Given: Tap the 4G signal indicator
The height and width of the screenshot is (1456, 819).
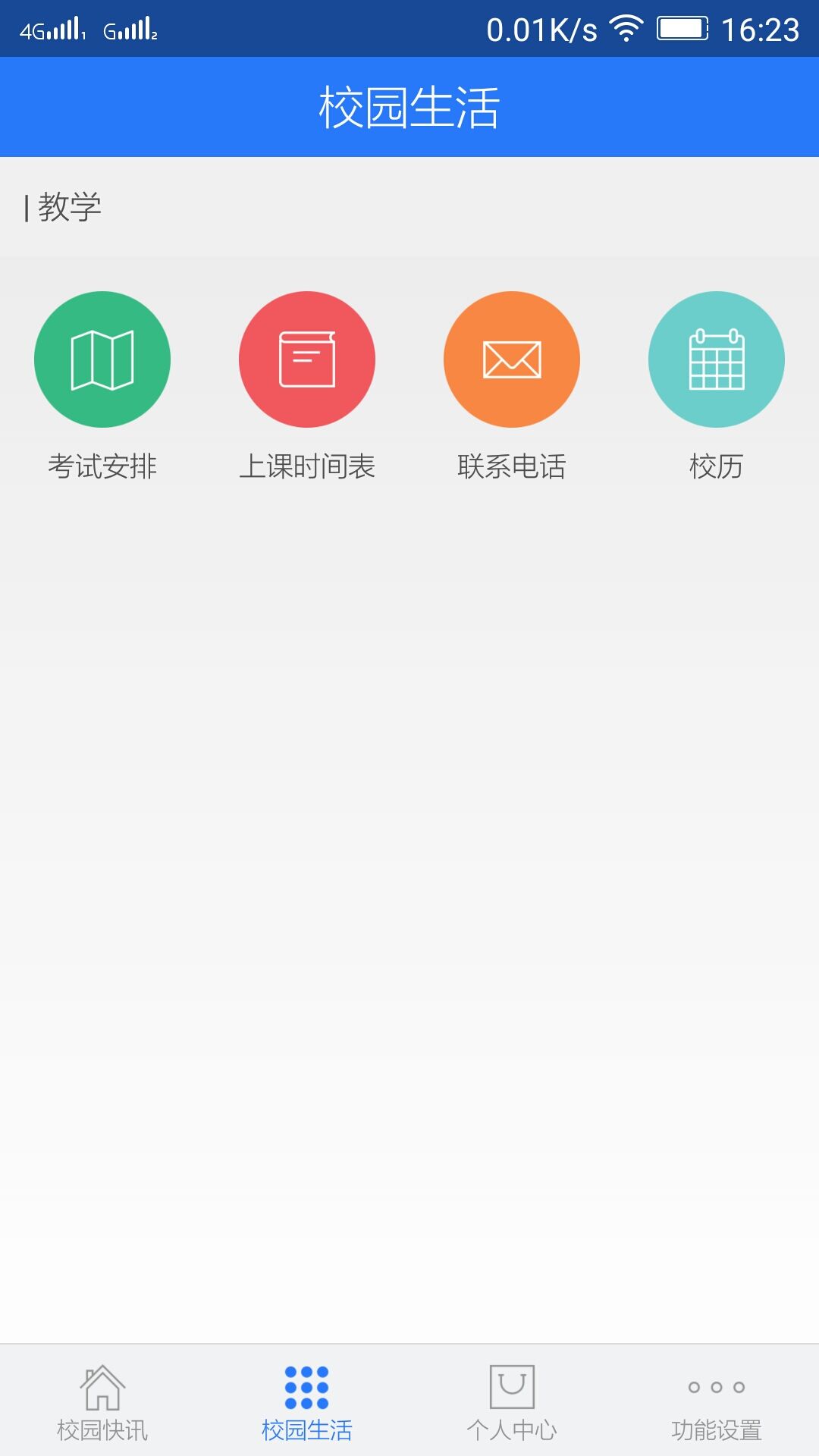Looking at the screenshot, I should (53, 31).
